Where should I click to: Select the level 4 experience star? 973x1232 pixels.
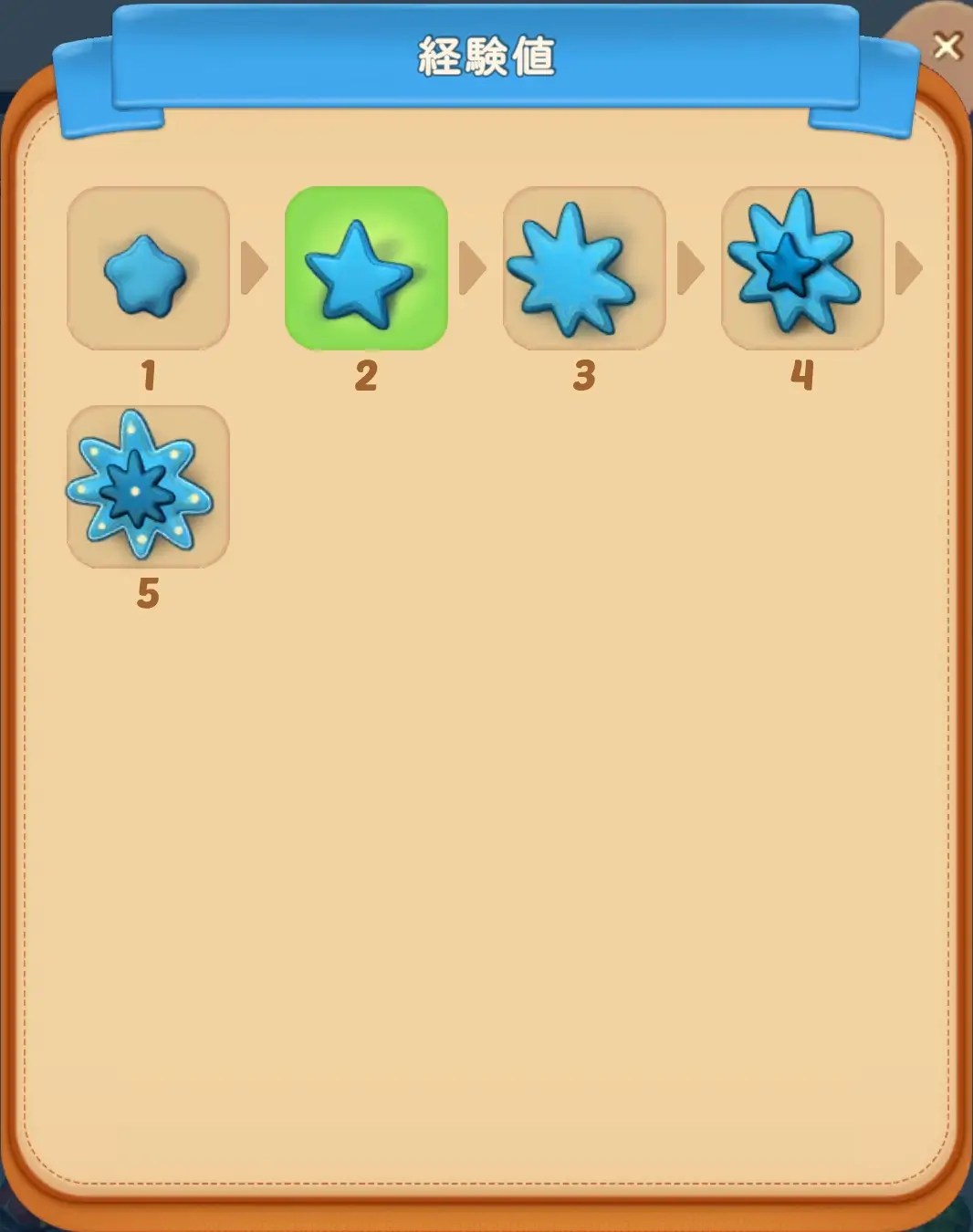[x=802, y=268]
